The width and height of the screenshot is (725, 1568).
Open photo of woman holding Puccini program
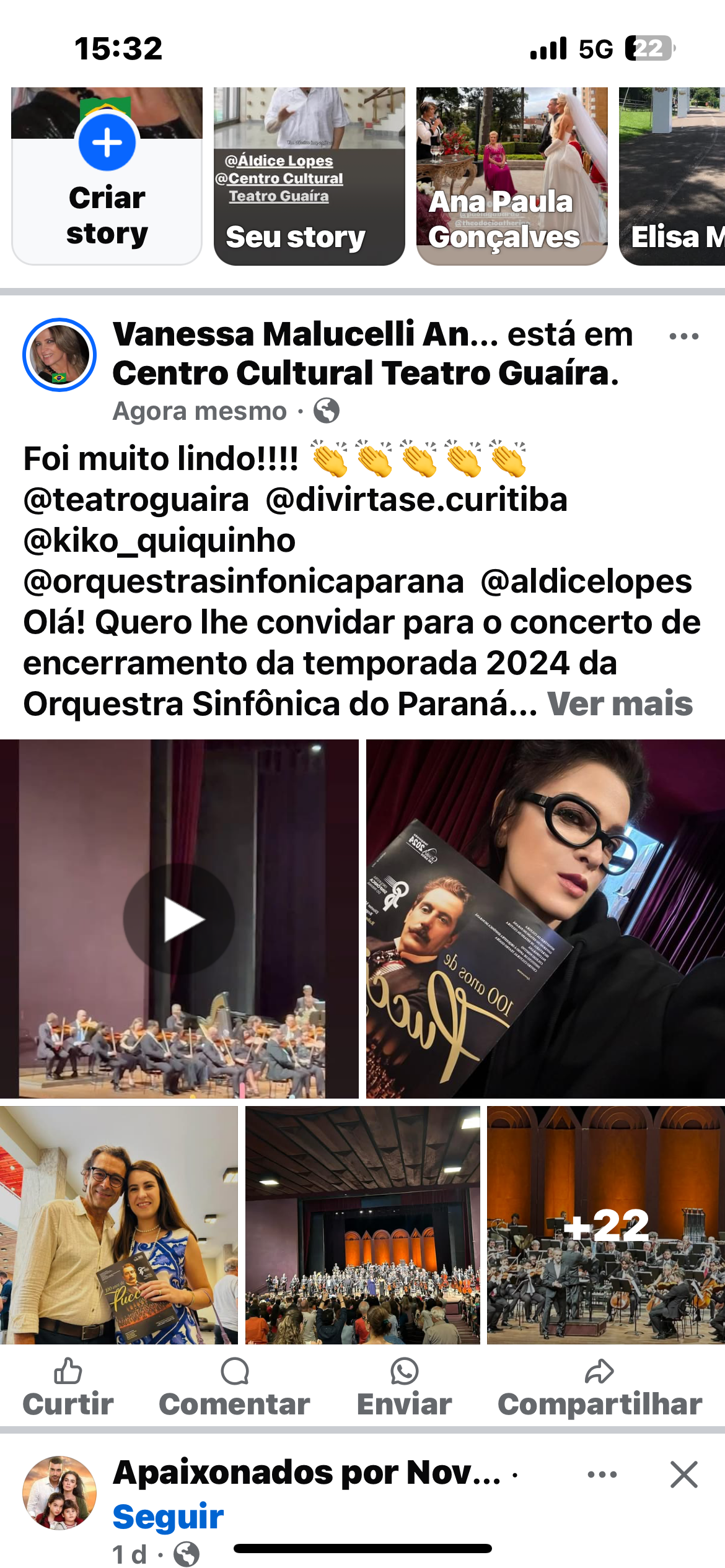[545, 919]
